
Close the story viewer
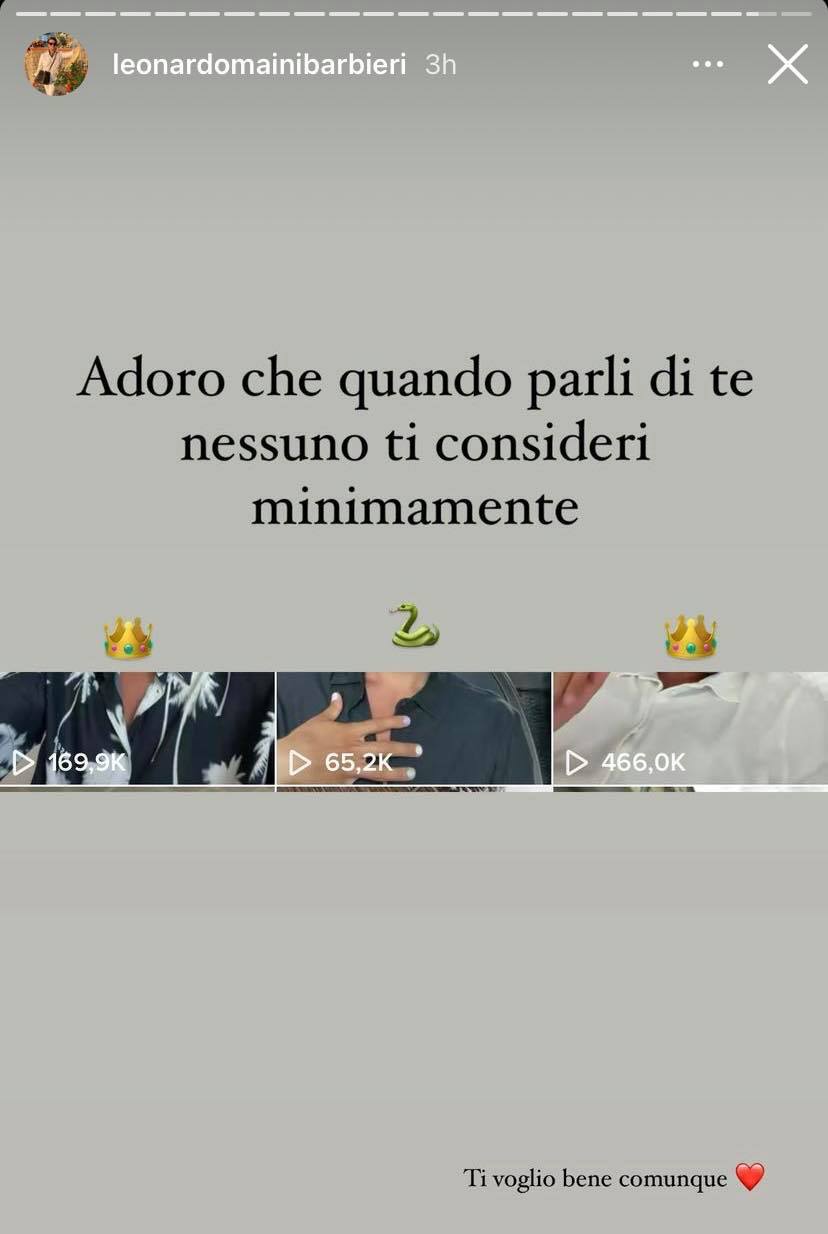[x=787, y=64]
